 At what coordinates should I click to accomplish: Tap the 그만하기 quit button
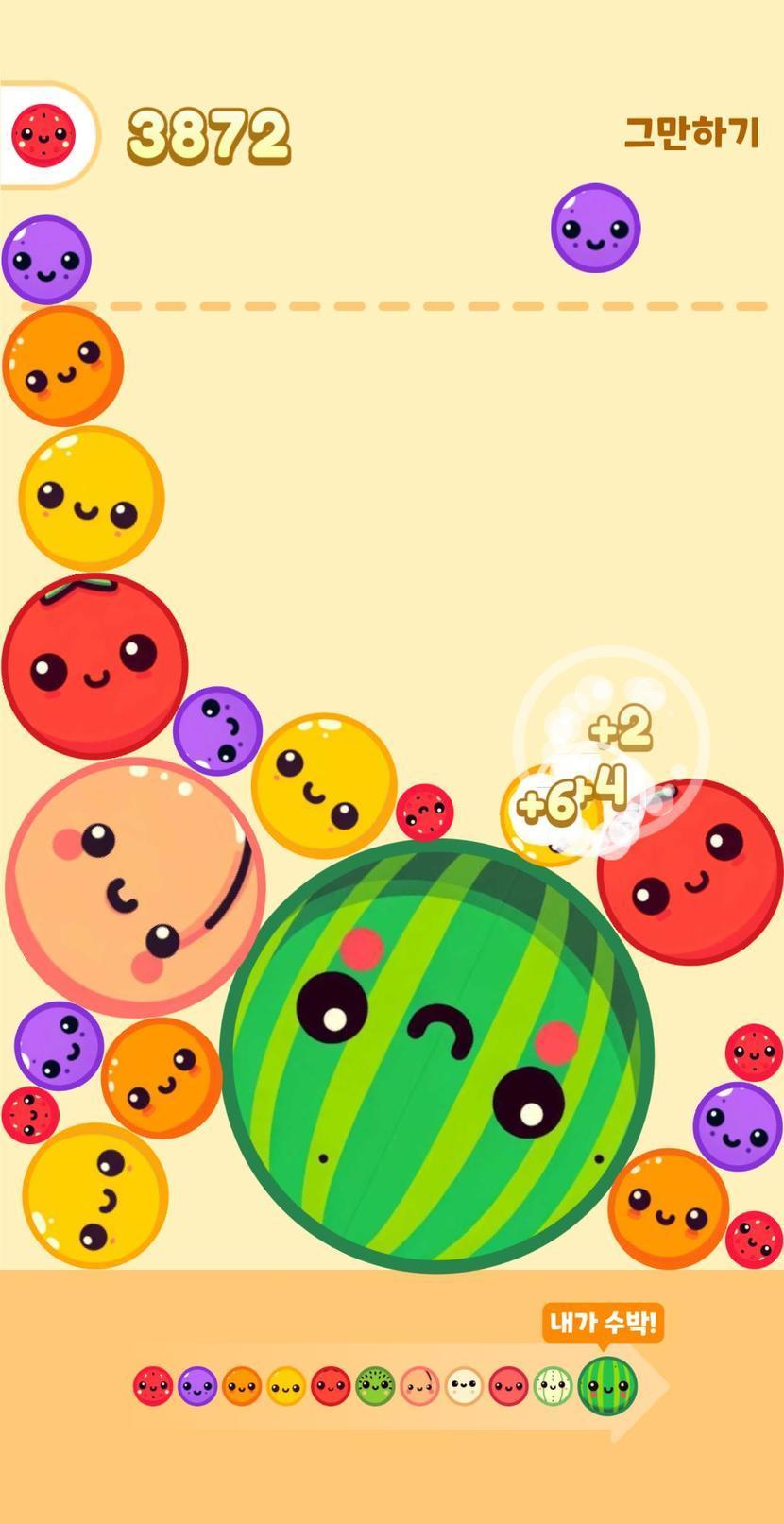(691, 133)
